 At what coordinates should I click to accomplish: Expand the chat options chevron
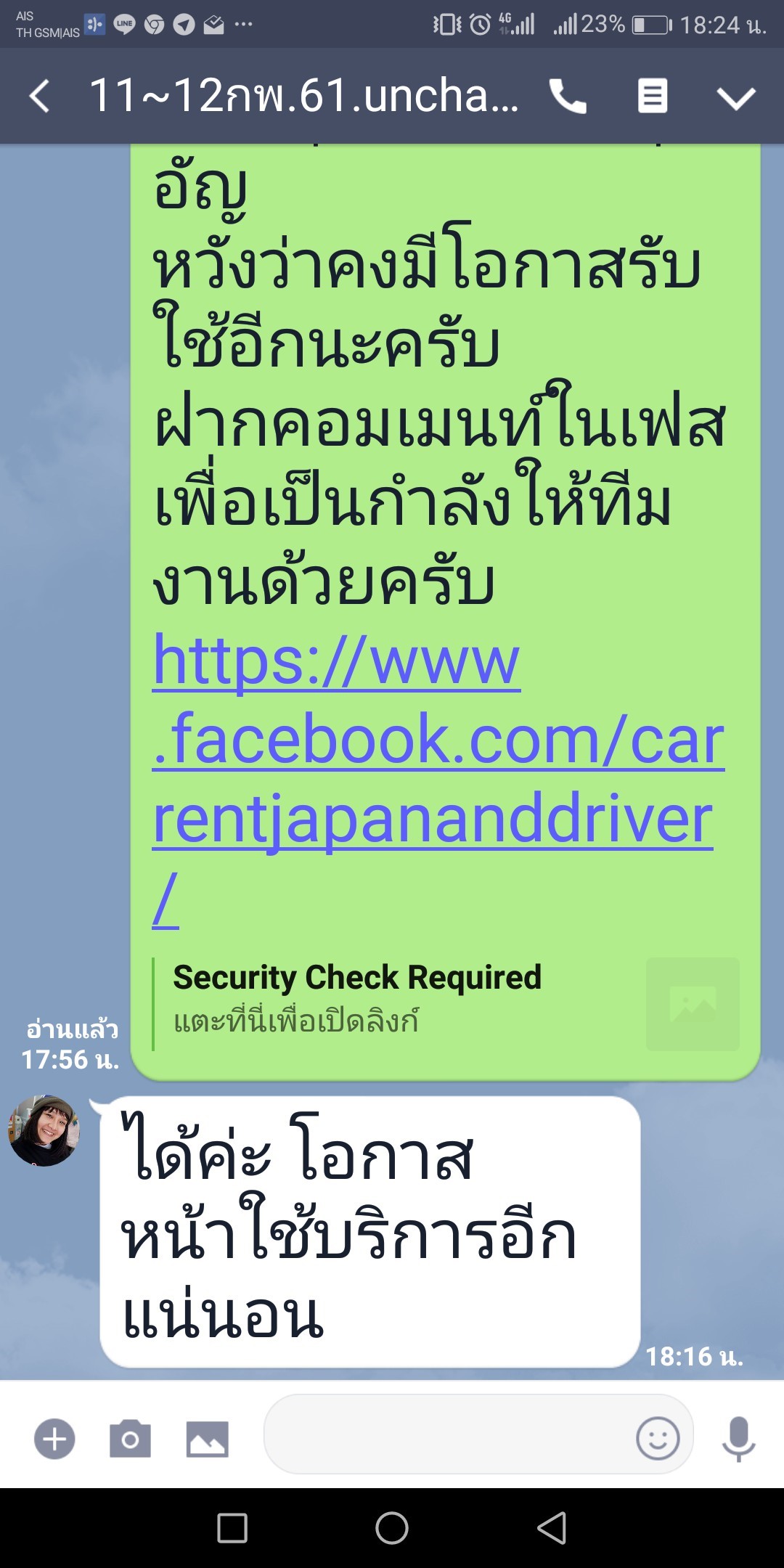pyautogui.click(x=736, y=98)
